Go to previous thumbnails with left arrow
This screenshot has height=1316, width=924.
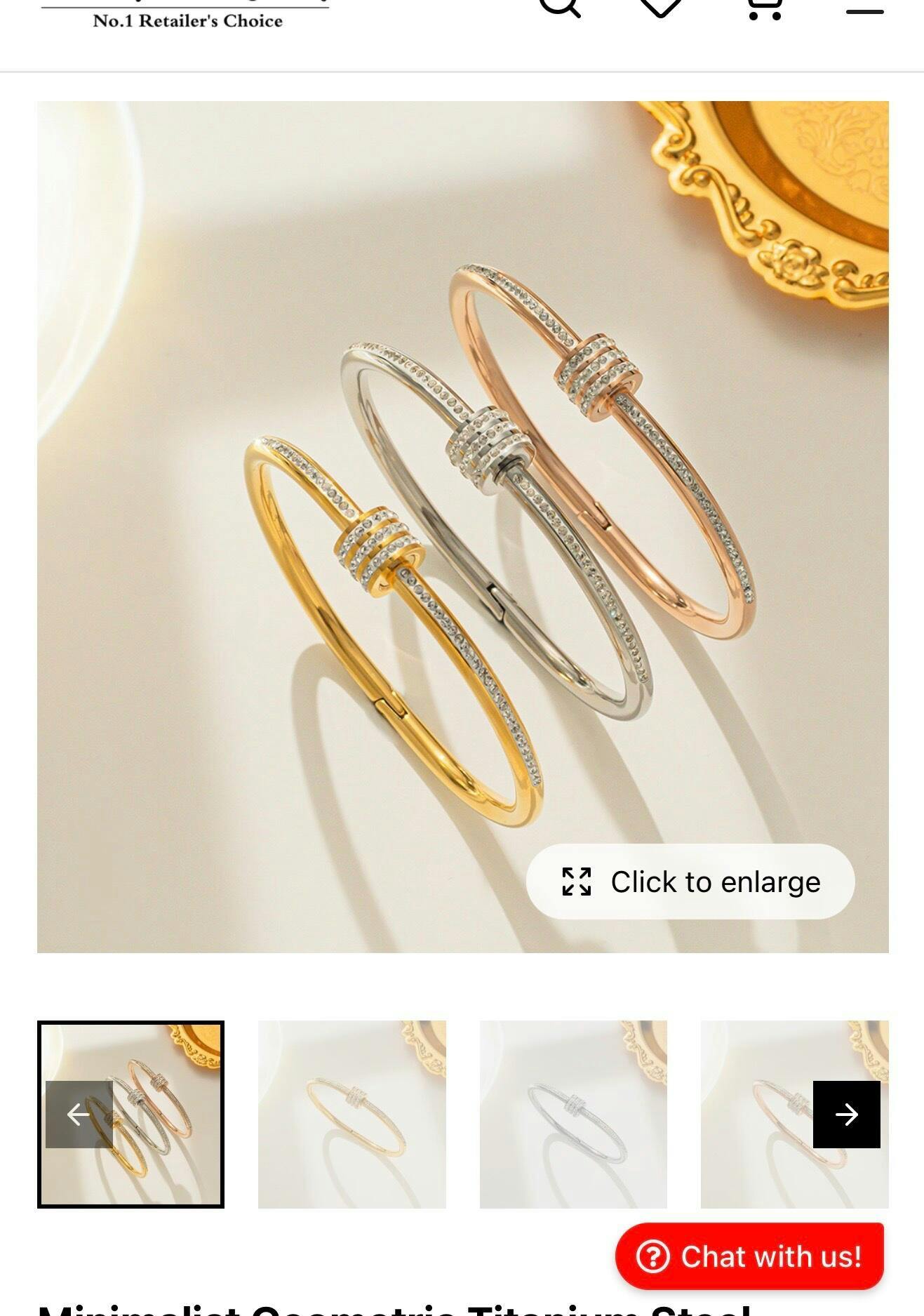click(79, 1115)
